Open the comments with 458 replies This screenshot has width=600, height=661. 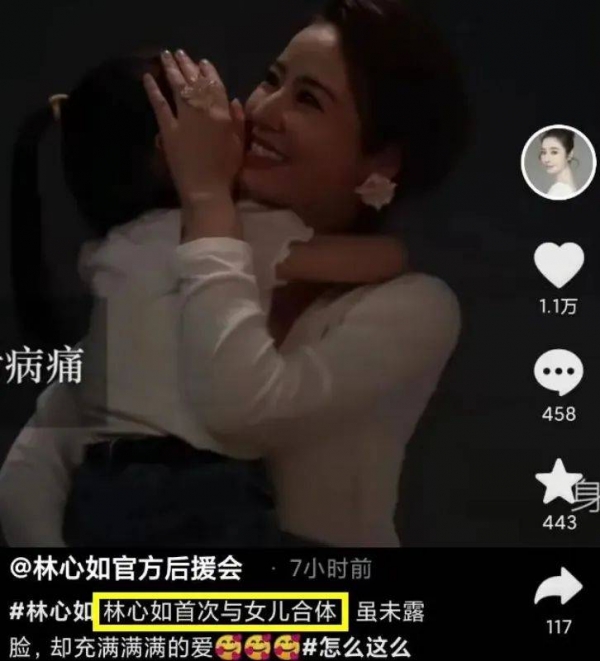point(558,374)
